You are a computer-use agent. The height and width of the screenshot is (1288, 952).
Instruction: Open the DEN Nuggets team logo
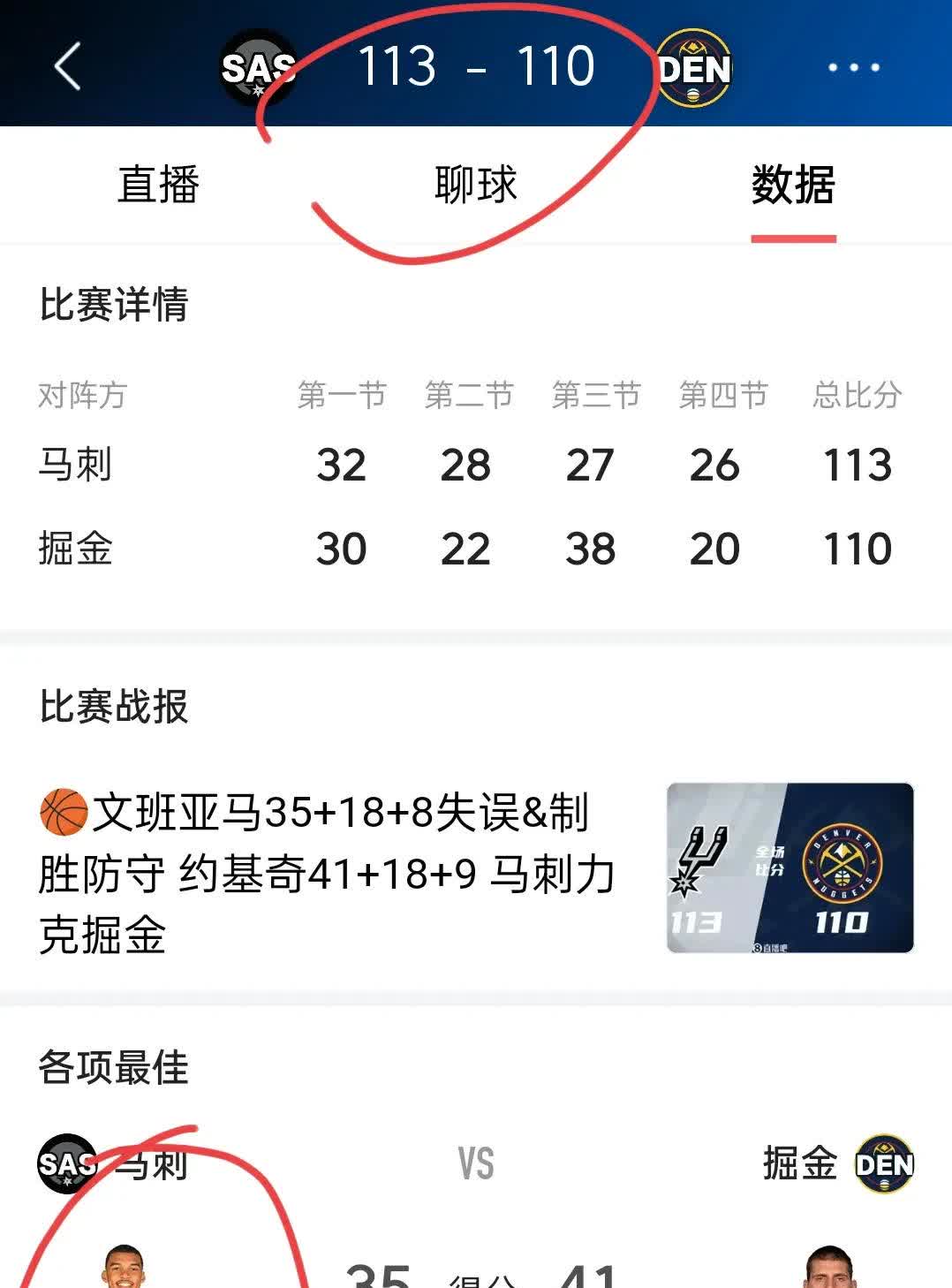click(694, 66)
